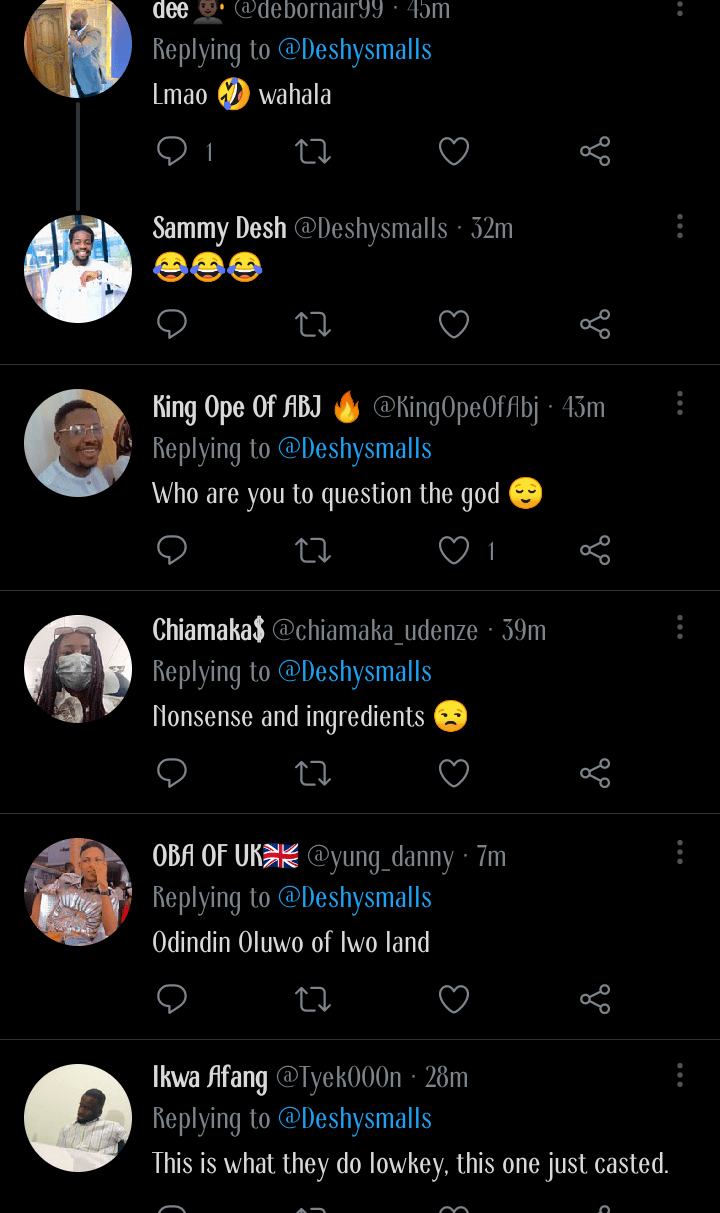Retweet Chiamaka$'s "Nonsense and ingredients" reply
The width and height of the screenshot is (720, 1213).
pyautogui.click(x=313, y=773)
